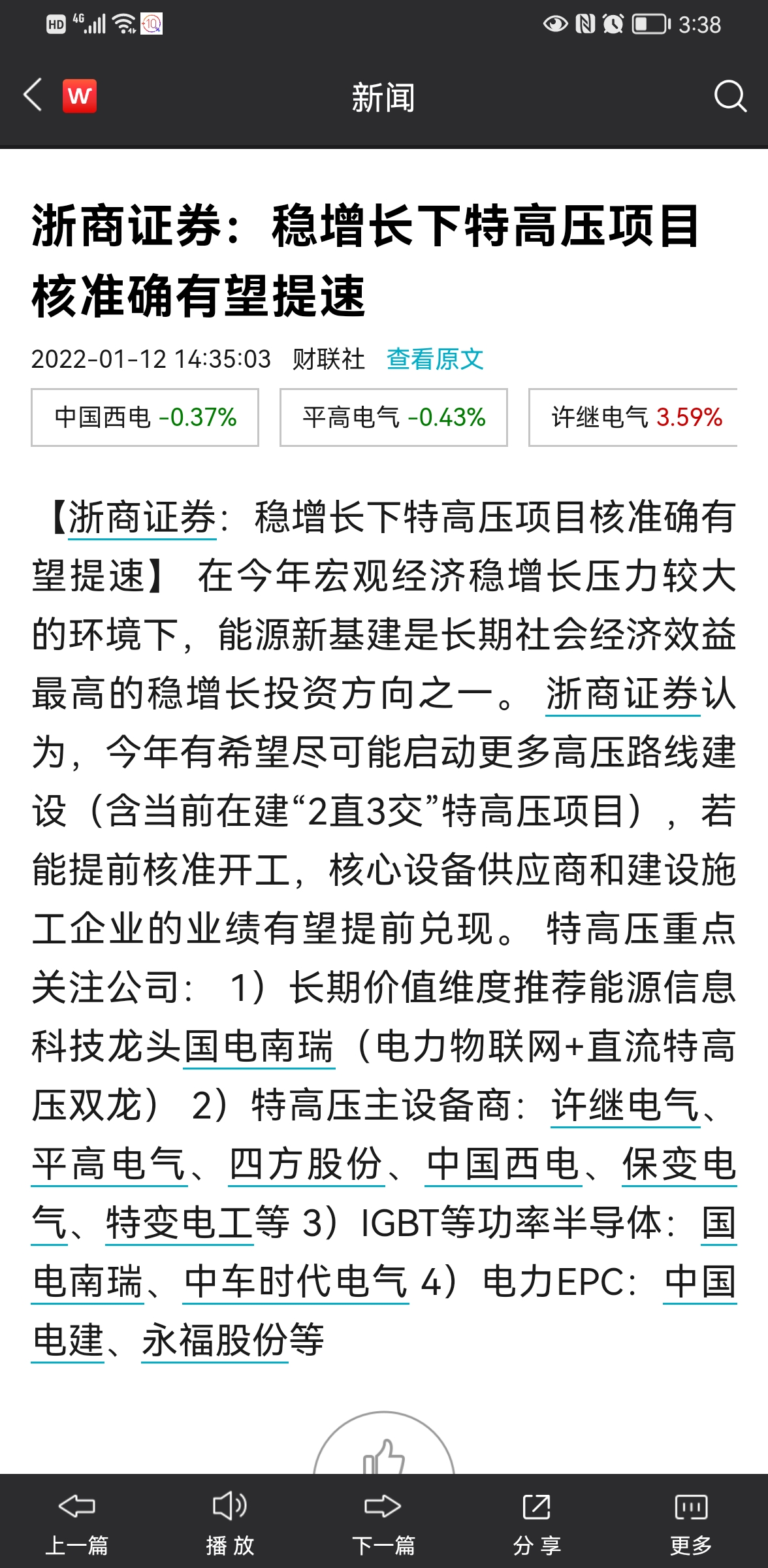Open the 特变电工 stock link

point(180,1223)
